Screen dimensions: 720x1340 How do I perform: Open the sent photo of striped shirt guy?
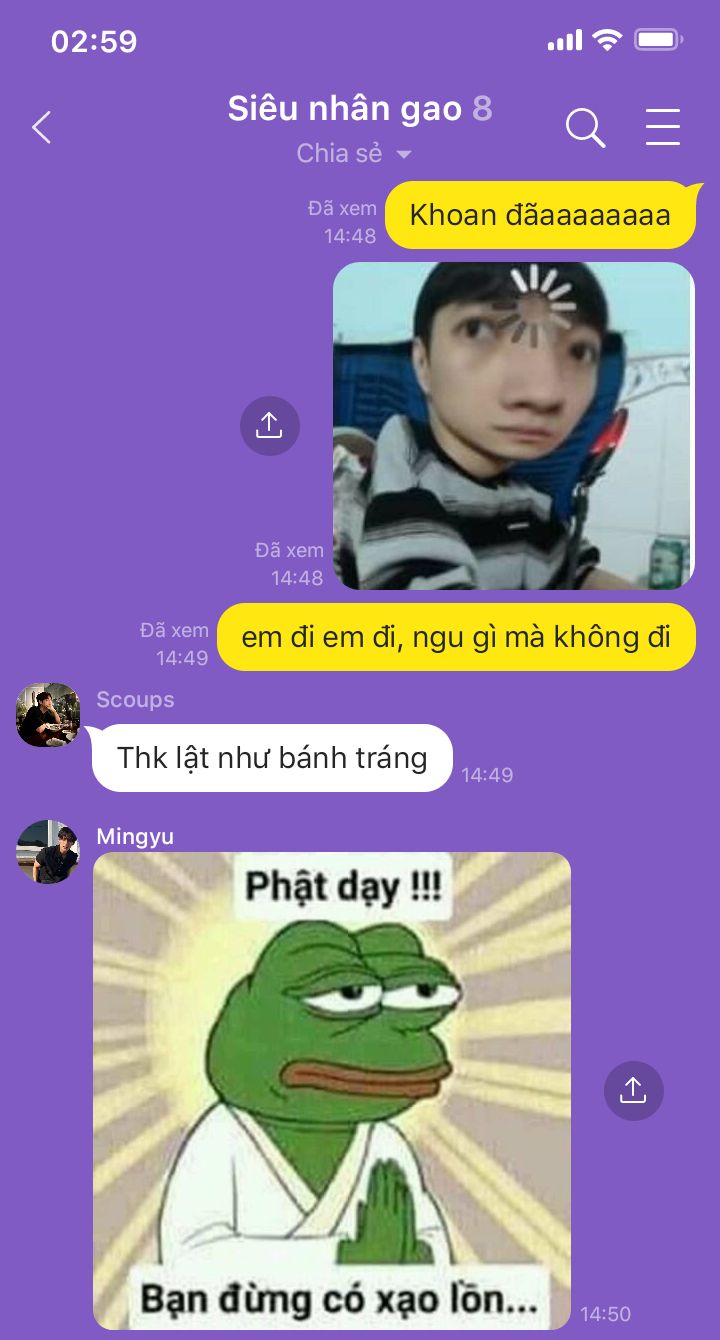coord(513,426)
